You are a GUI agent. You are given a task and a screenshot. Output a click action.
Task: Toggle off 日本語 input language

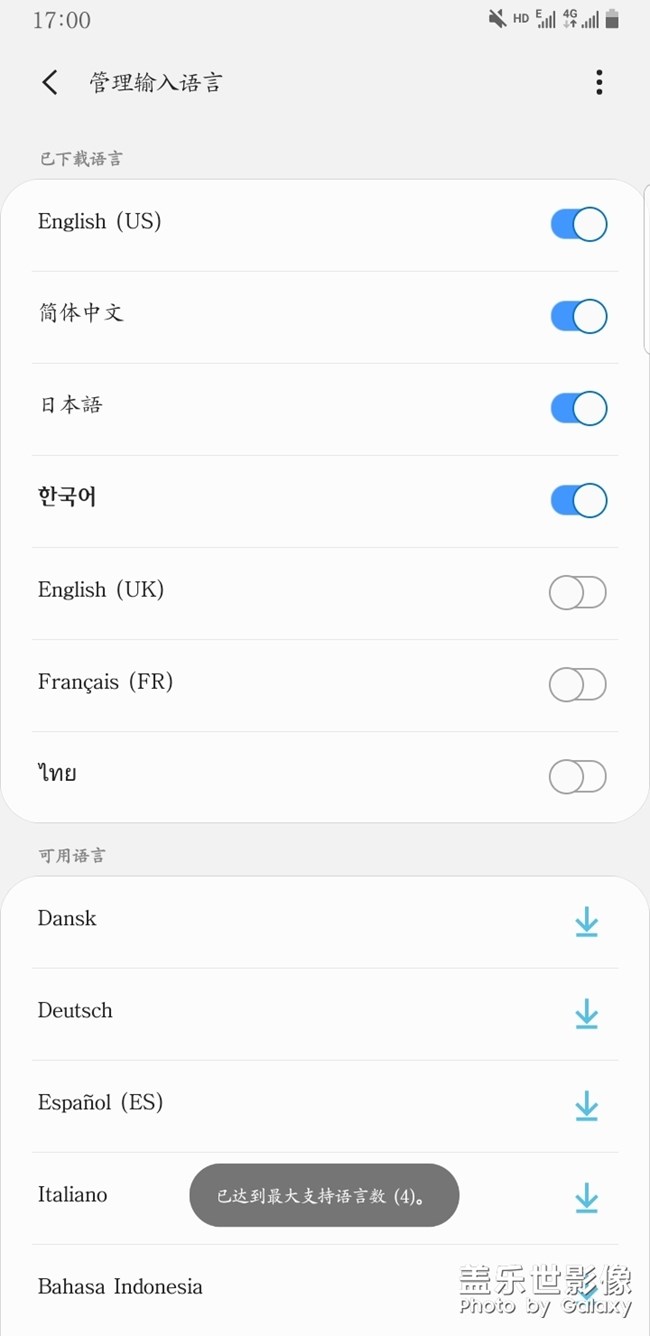point(578,409)
